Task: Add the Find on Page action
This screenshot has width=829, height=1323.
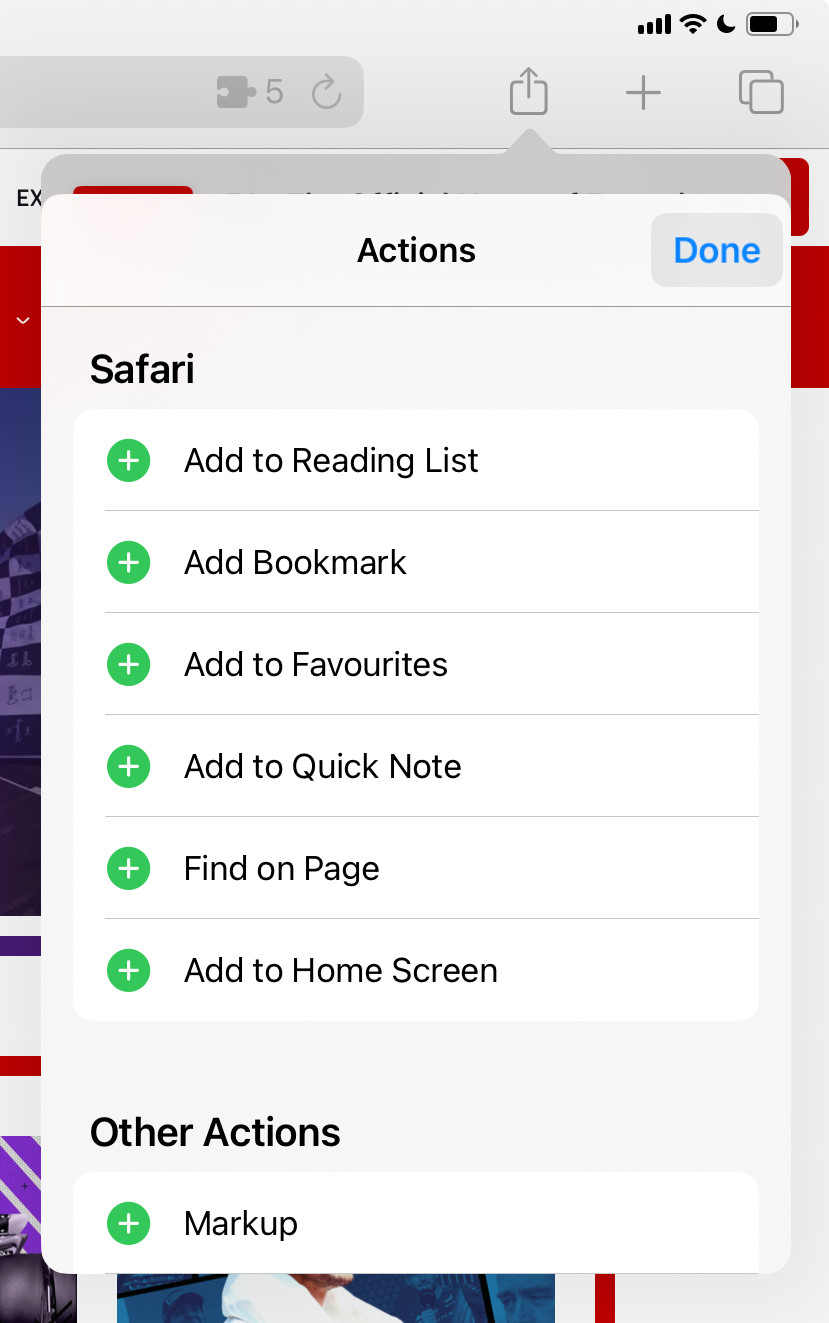Action: (128, 869)
